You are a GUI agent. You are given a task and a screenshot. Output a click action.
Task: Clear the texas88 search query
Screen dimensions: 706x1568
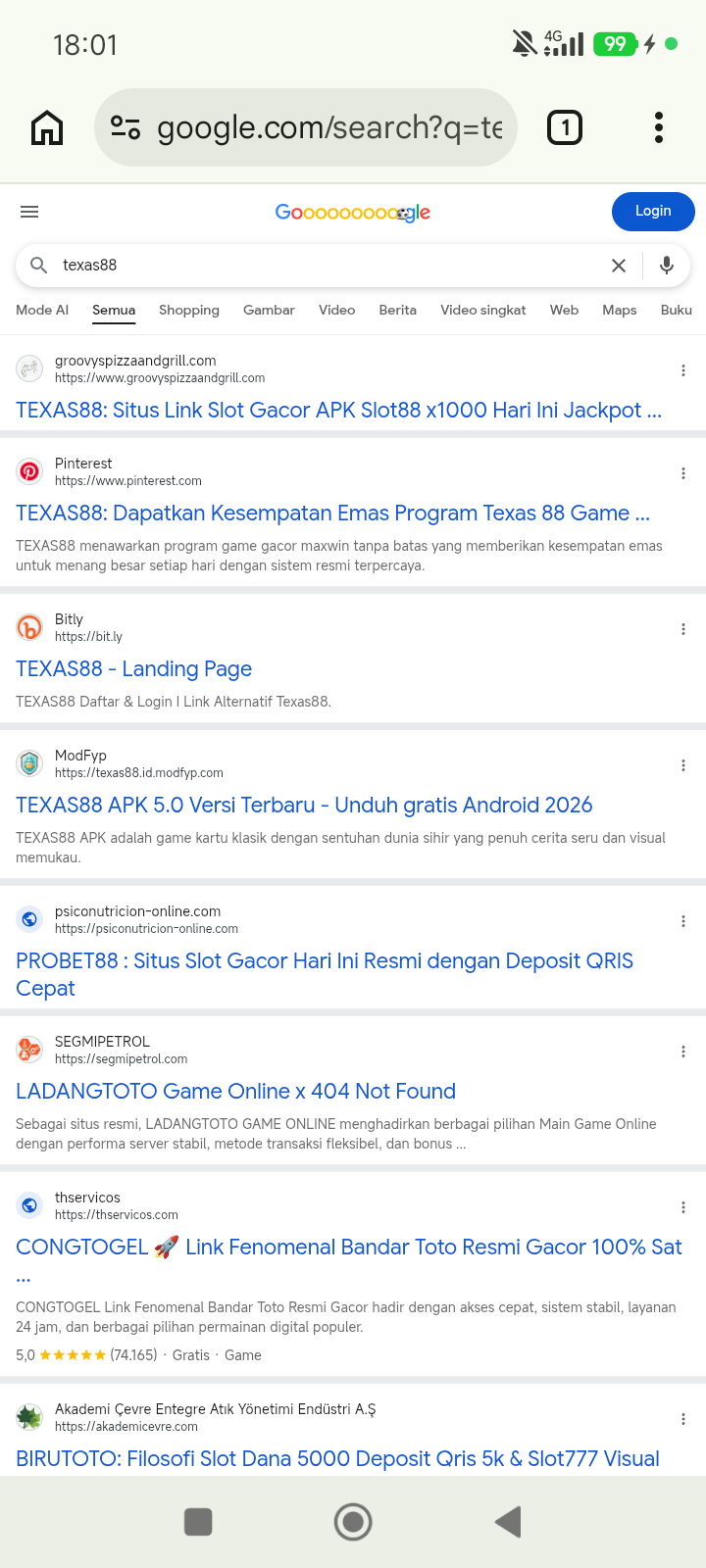click(x=619, y=266)
